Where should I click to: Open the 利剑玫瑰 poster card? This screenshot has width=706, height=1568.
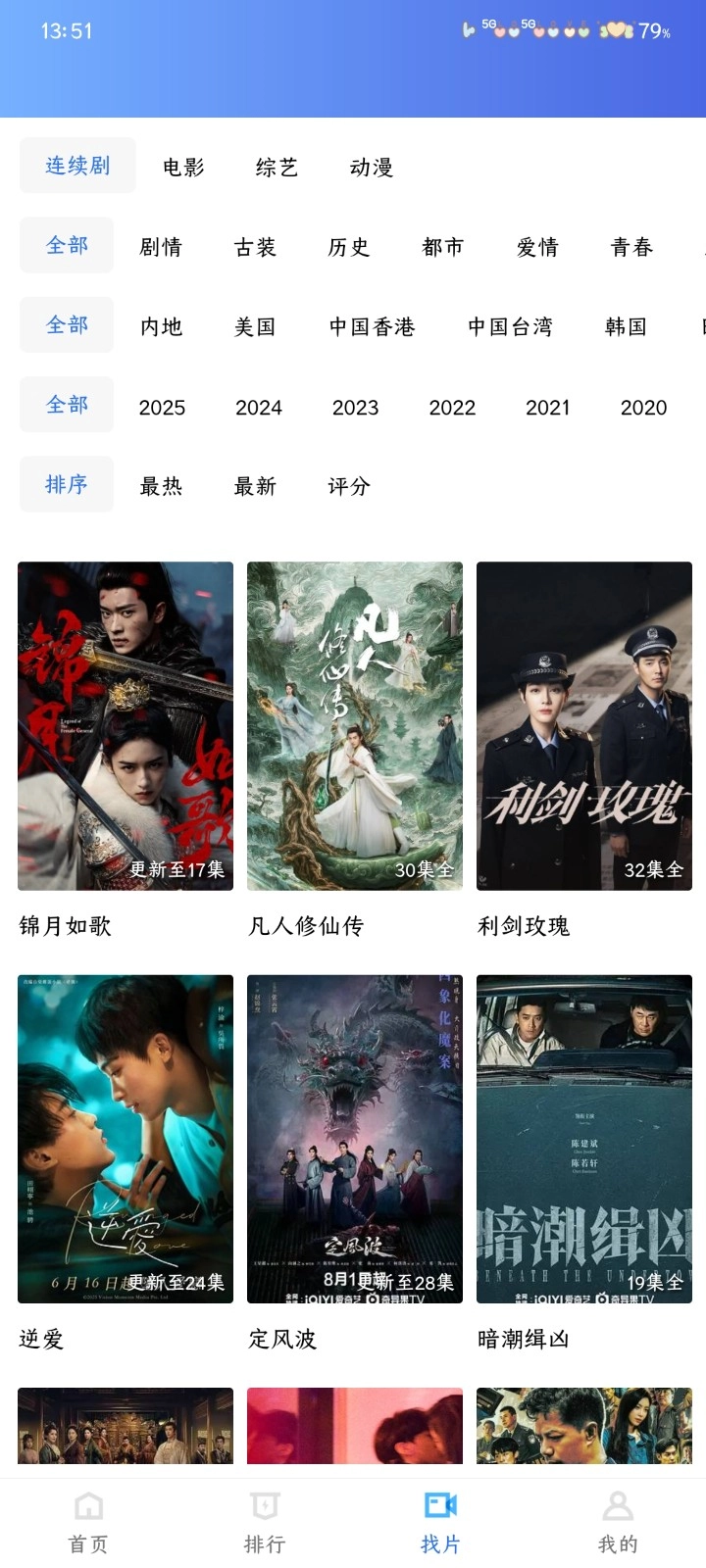(x=584, y=725)
